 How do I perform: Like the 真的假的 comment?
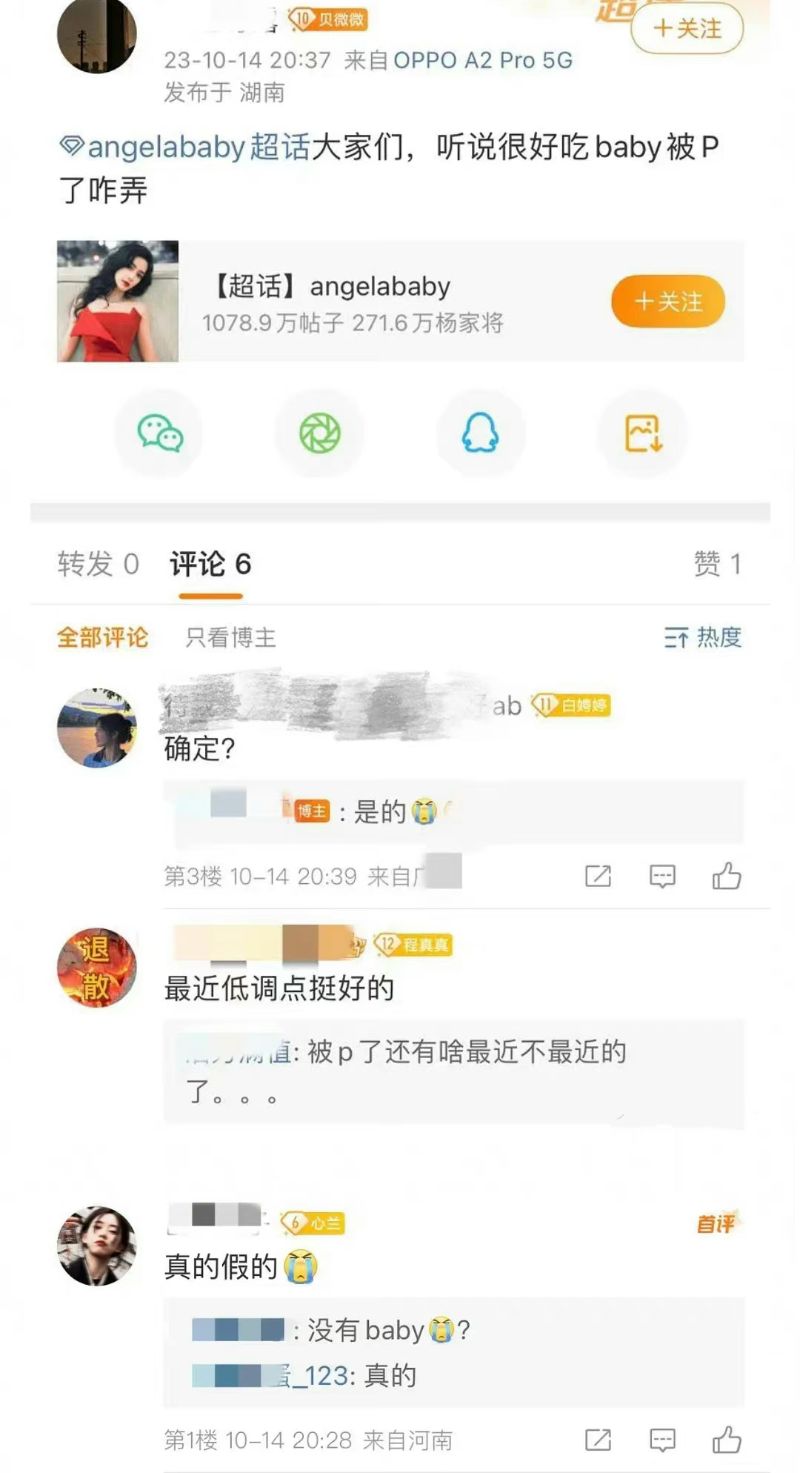click(727, 1440)
